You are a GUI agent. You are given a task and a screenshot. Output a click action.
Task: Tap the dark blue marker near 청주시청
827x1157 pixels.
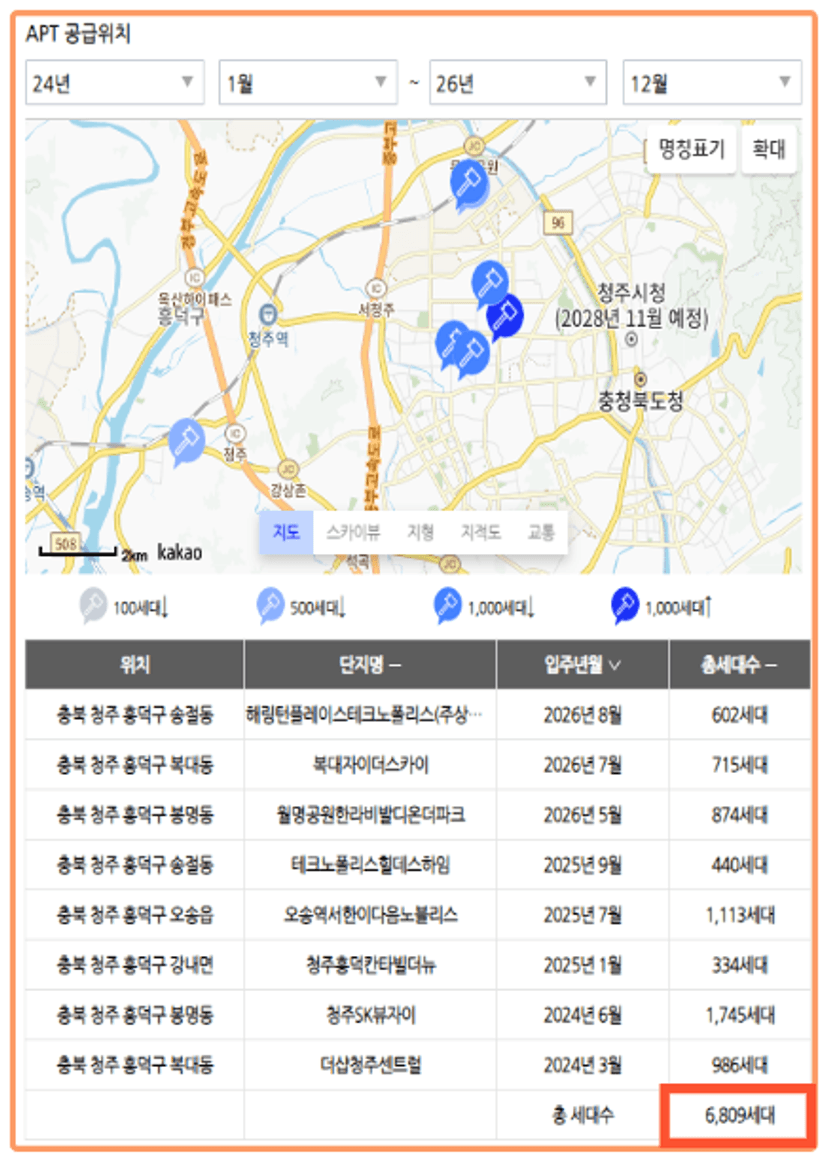coord(504,316)
